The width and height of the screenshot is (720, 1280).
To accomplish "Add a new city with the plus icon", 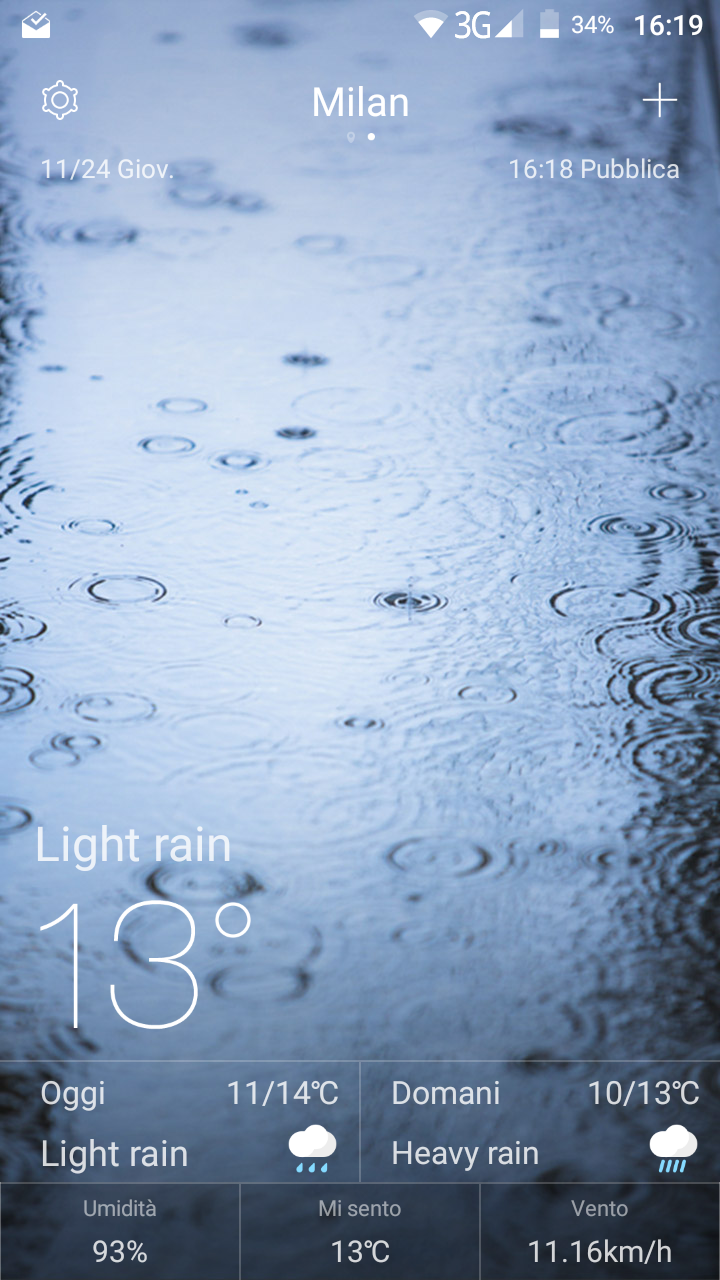I will click(659, 101).
